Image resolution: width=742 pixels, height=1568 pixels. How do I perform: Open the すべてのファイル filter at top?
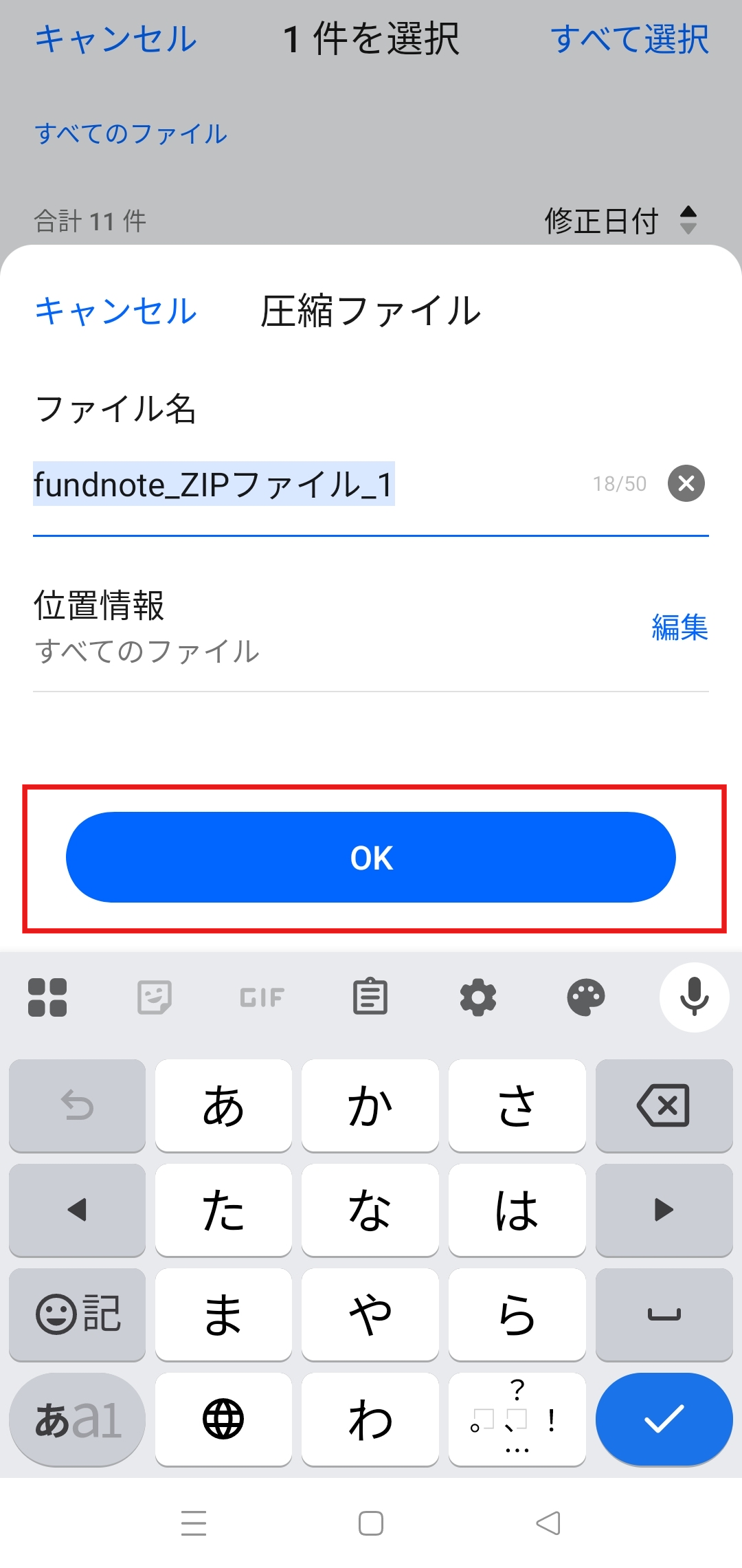131,135
